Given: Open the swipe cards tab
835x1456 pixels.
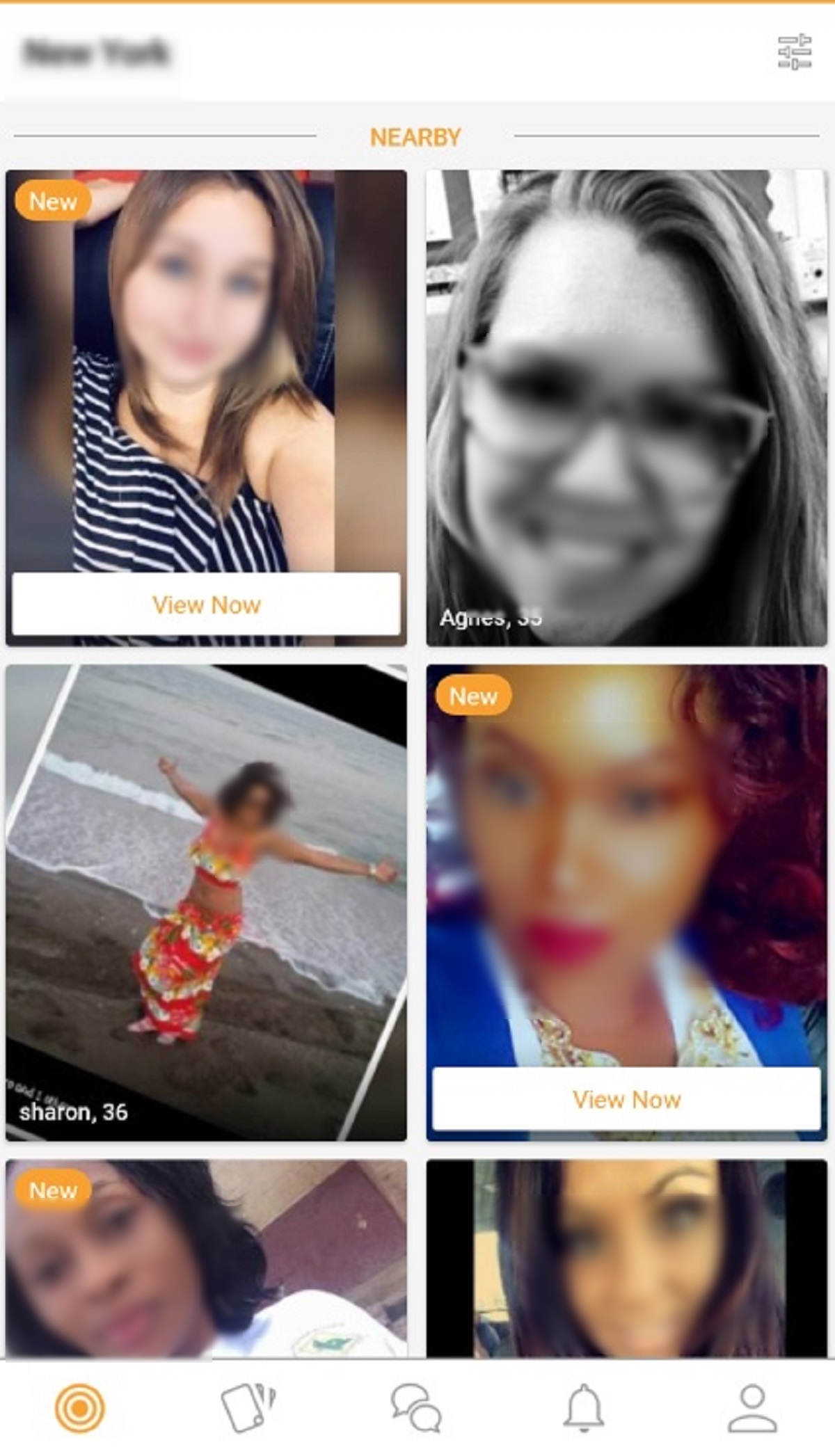Looking at the screenshot, I should [x=248, y=1408].
